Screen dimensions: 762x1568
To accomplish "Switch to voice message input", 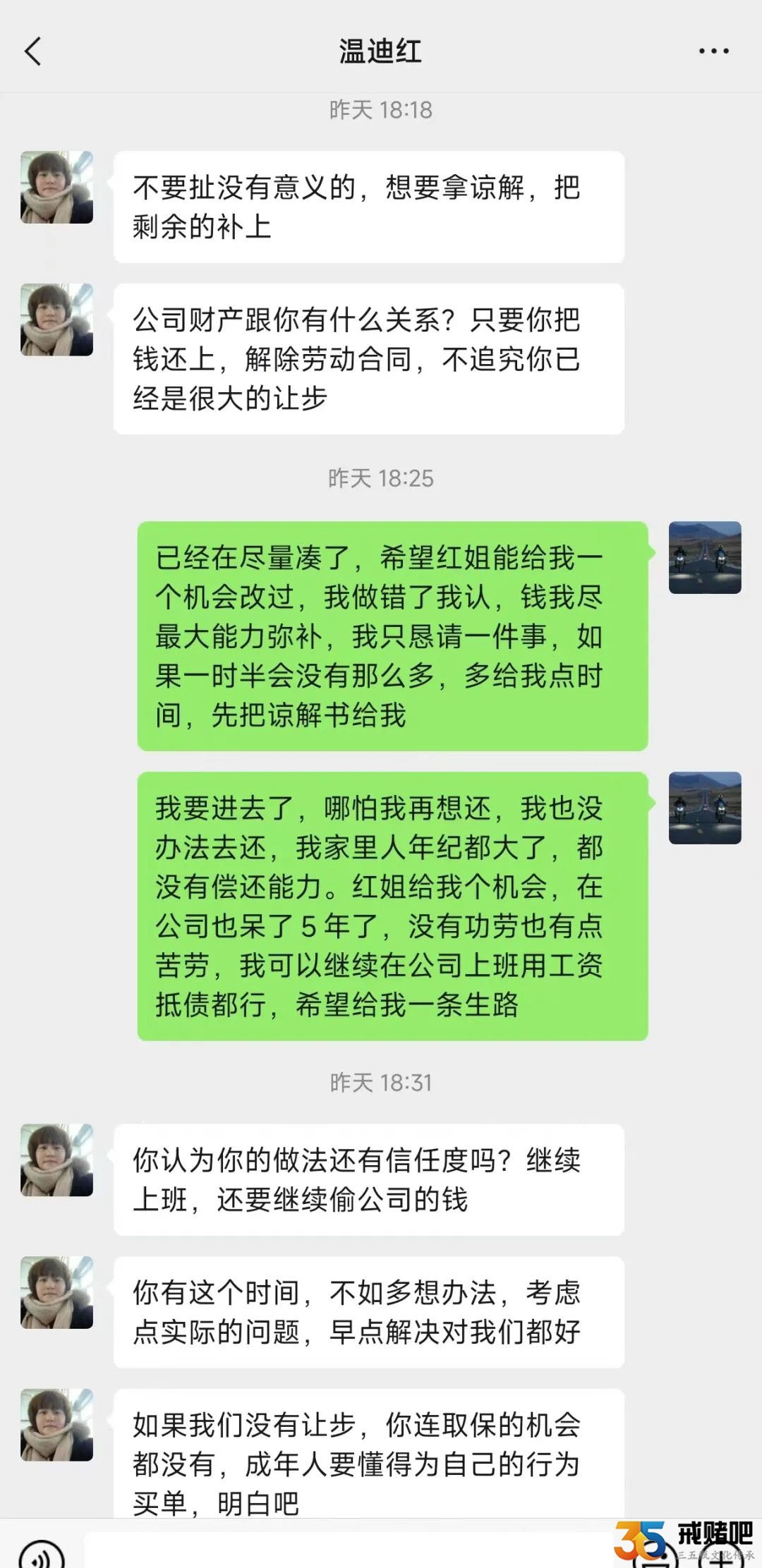I will point(42,1555).
